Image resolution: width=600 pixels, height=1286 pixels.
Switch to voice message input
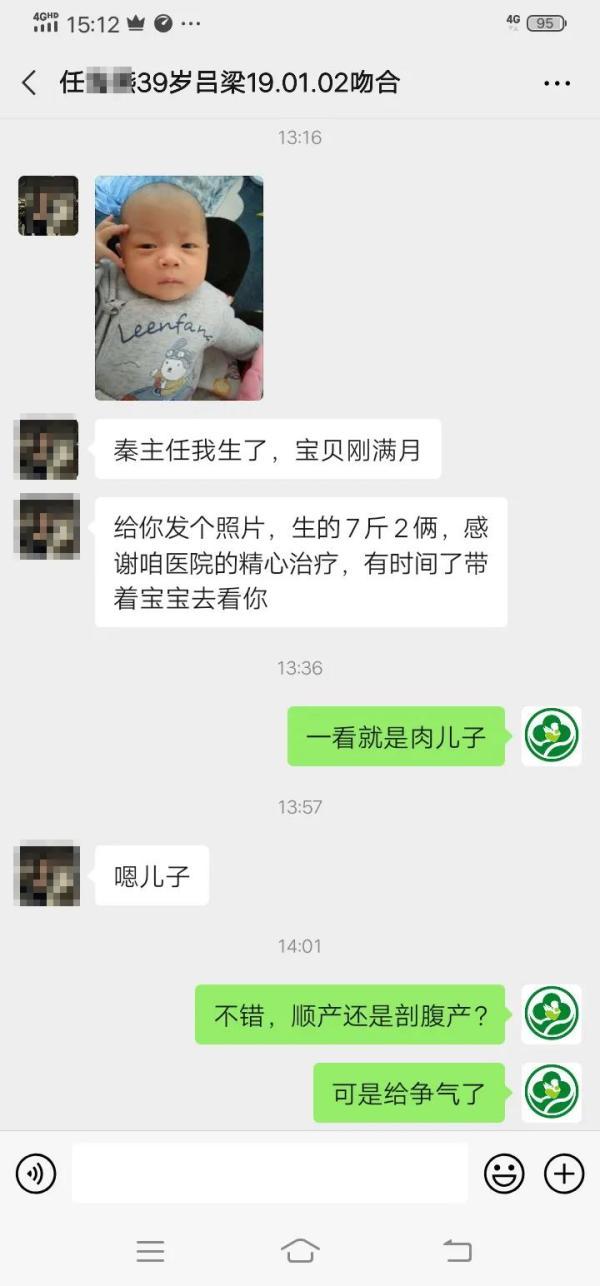point(36,1173)
